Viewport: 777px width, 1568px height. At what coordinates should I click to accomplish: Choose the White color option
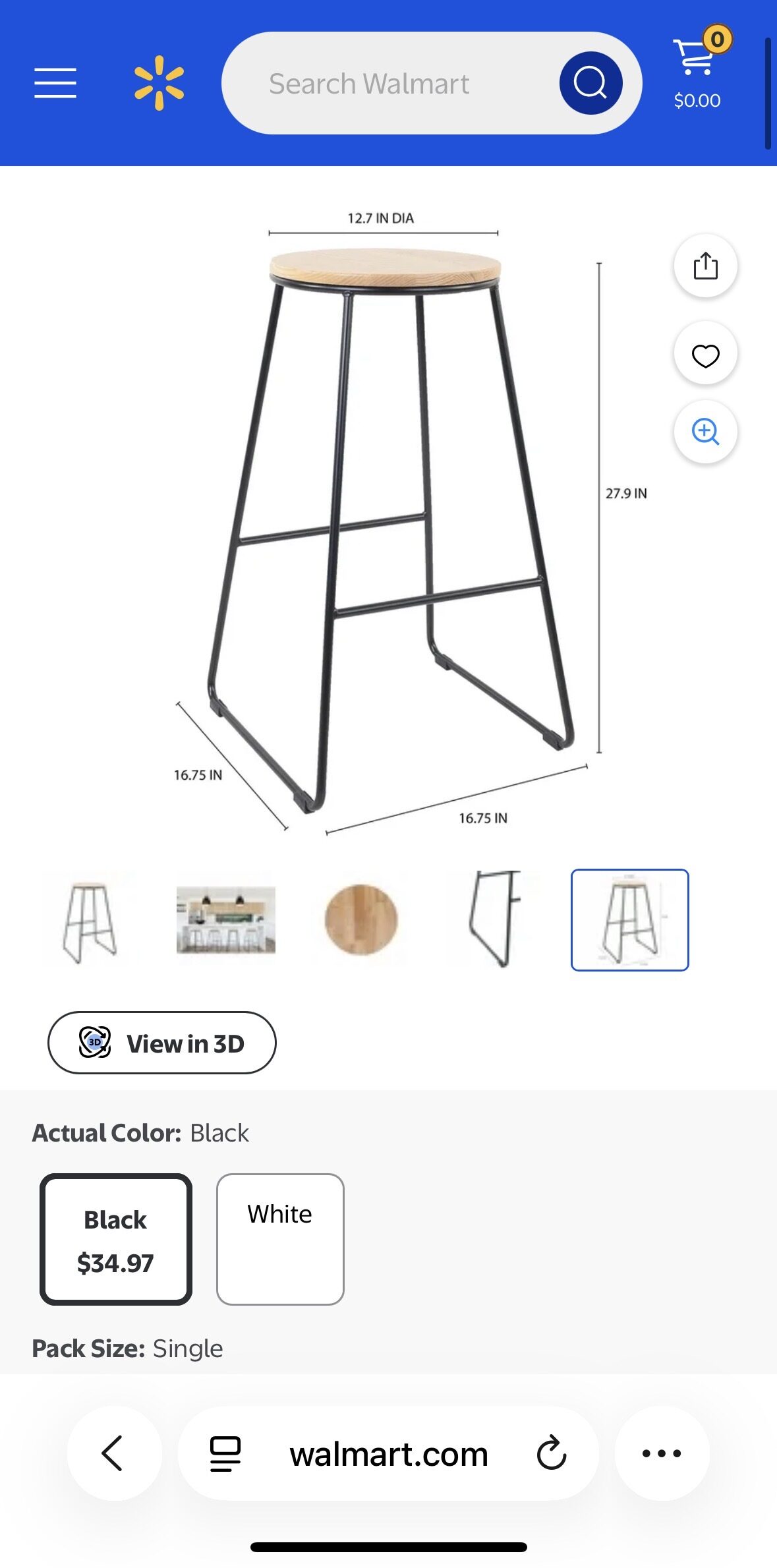point(280,1239)
